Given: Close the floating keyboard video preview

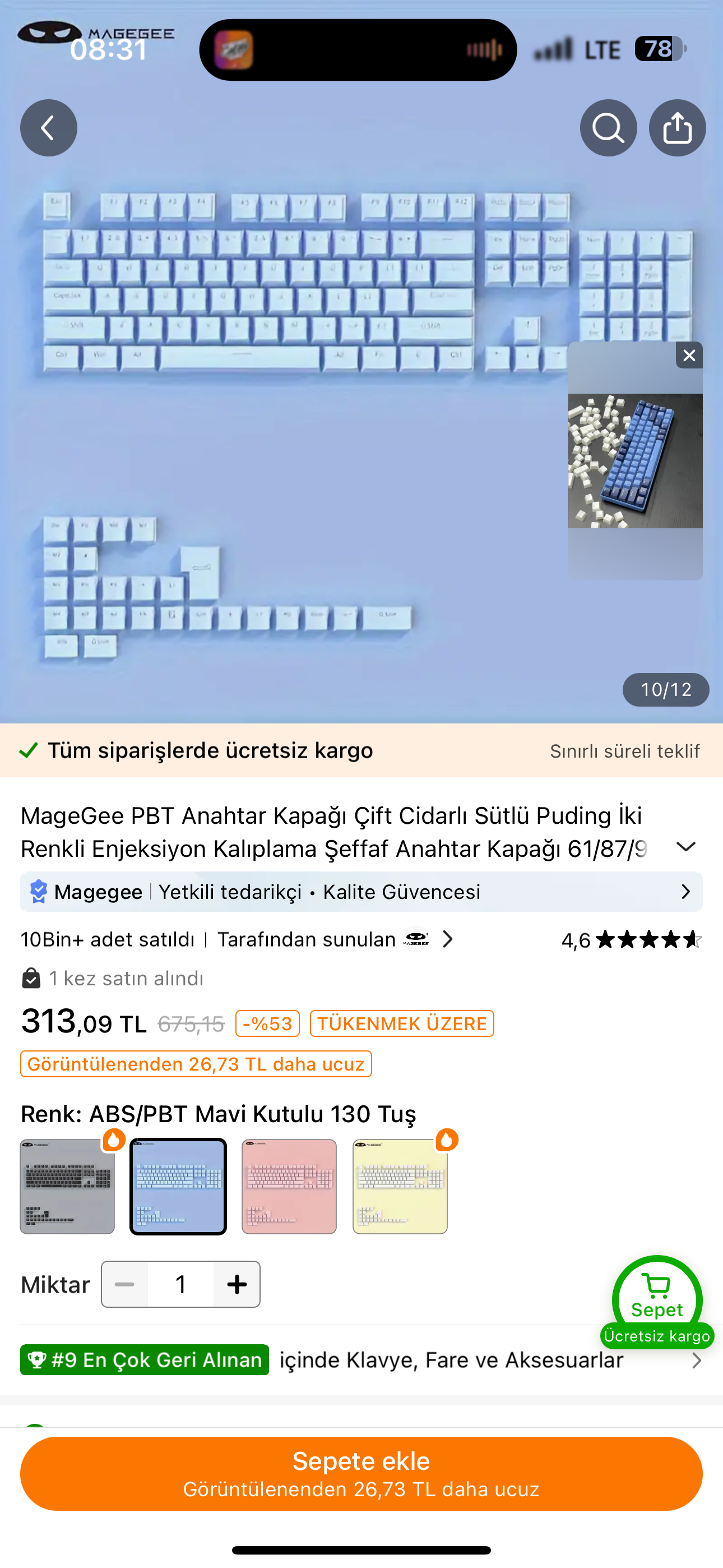Looking at the screenshot, I should pyautogui.click(x=689, y=356).
